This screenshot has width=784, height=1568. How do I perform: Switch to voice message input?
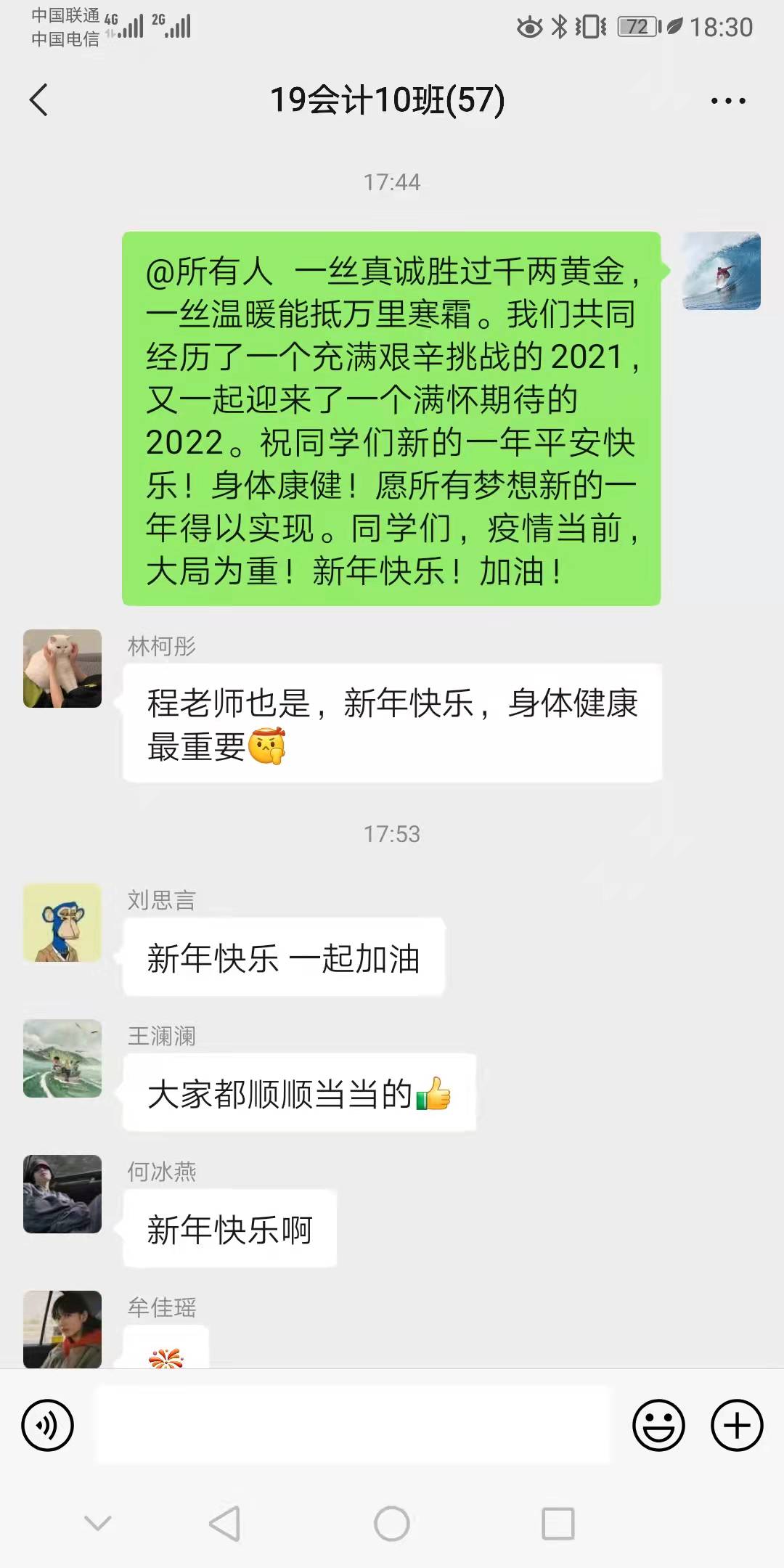pos(48,1425)
